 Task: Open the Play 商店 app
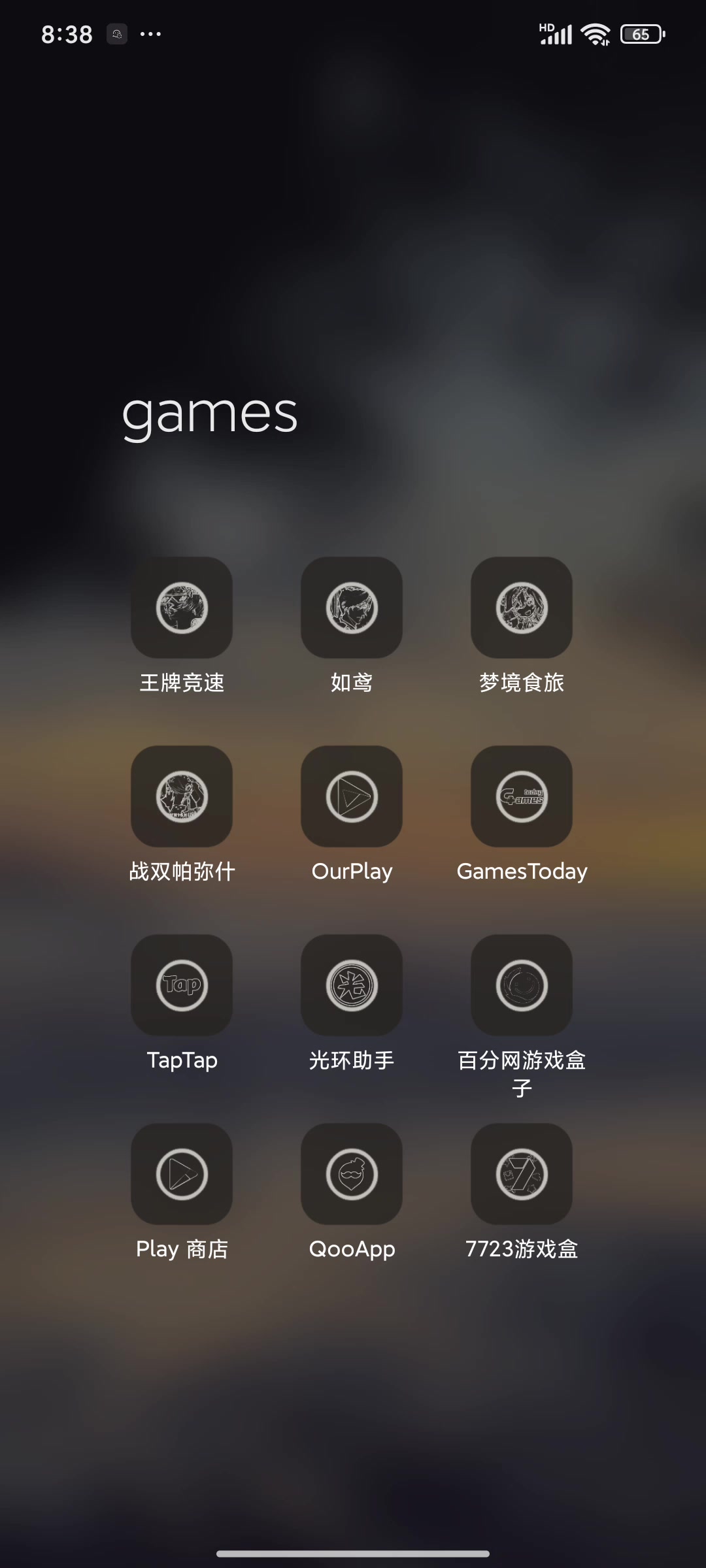182,1174
